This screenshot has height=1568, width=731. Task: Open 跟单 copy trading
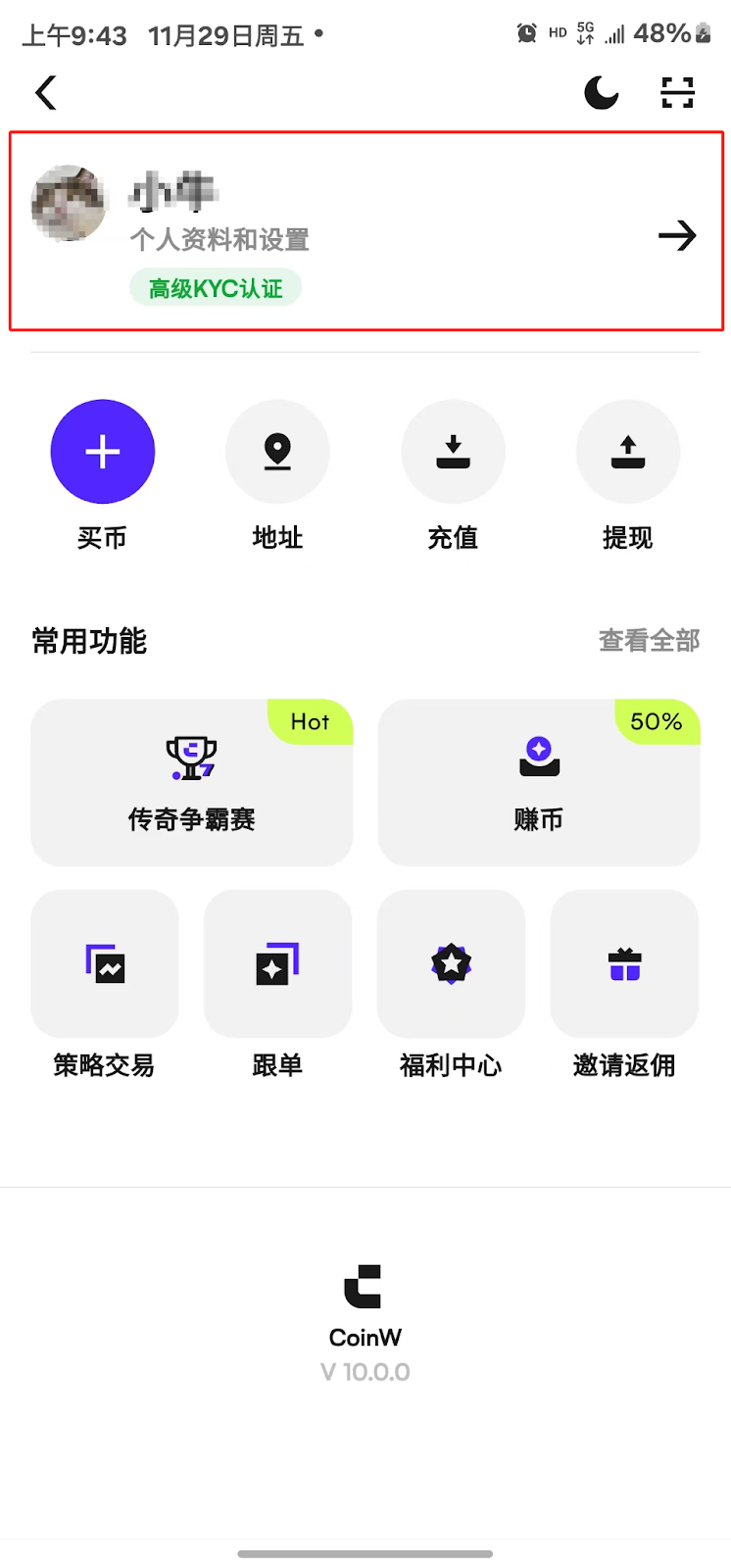point(277,964)
